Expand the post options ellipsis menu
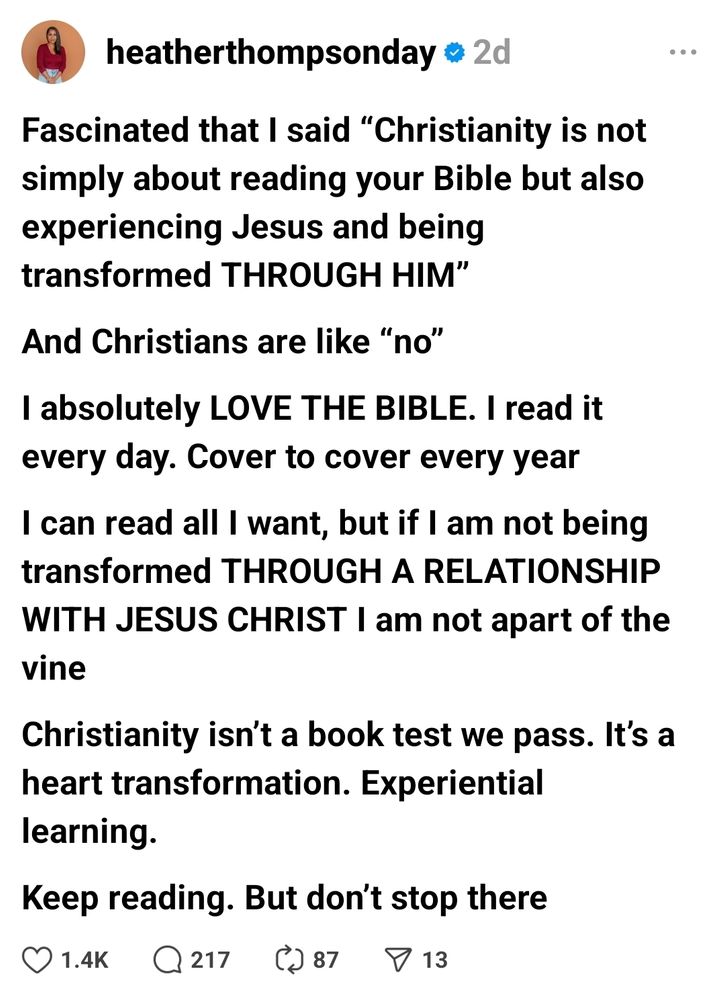This screenshot has width=725, height=1000. click(x=685, y=50)
